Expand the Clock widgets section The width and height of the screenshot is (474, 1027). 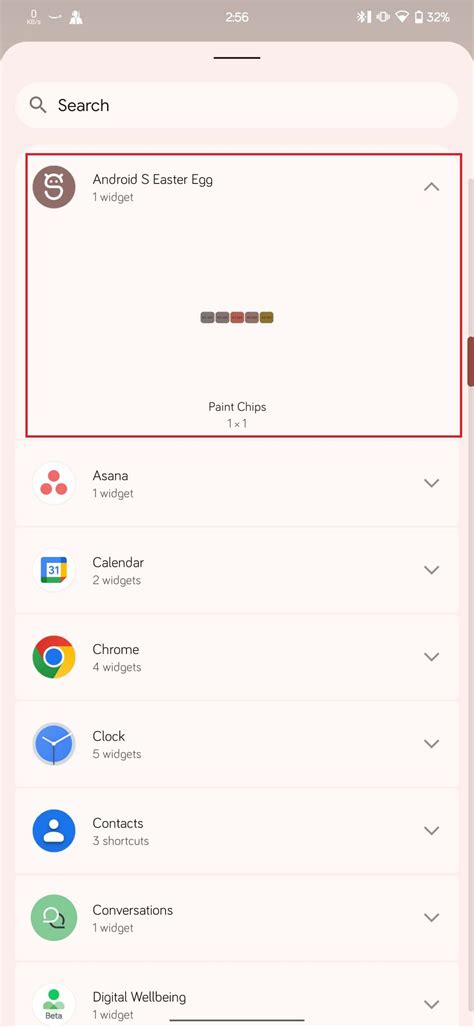(236, 744)
